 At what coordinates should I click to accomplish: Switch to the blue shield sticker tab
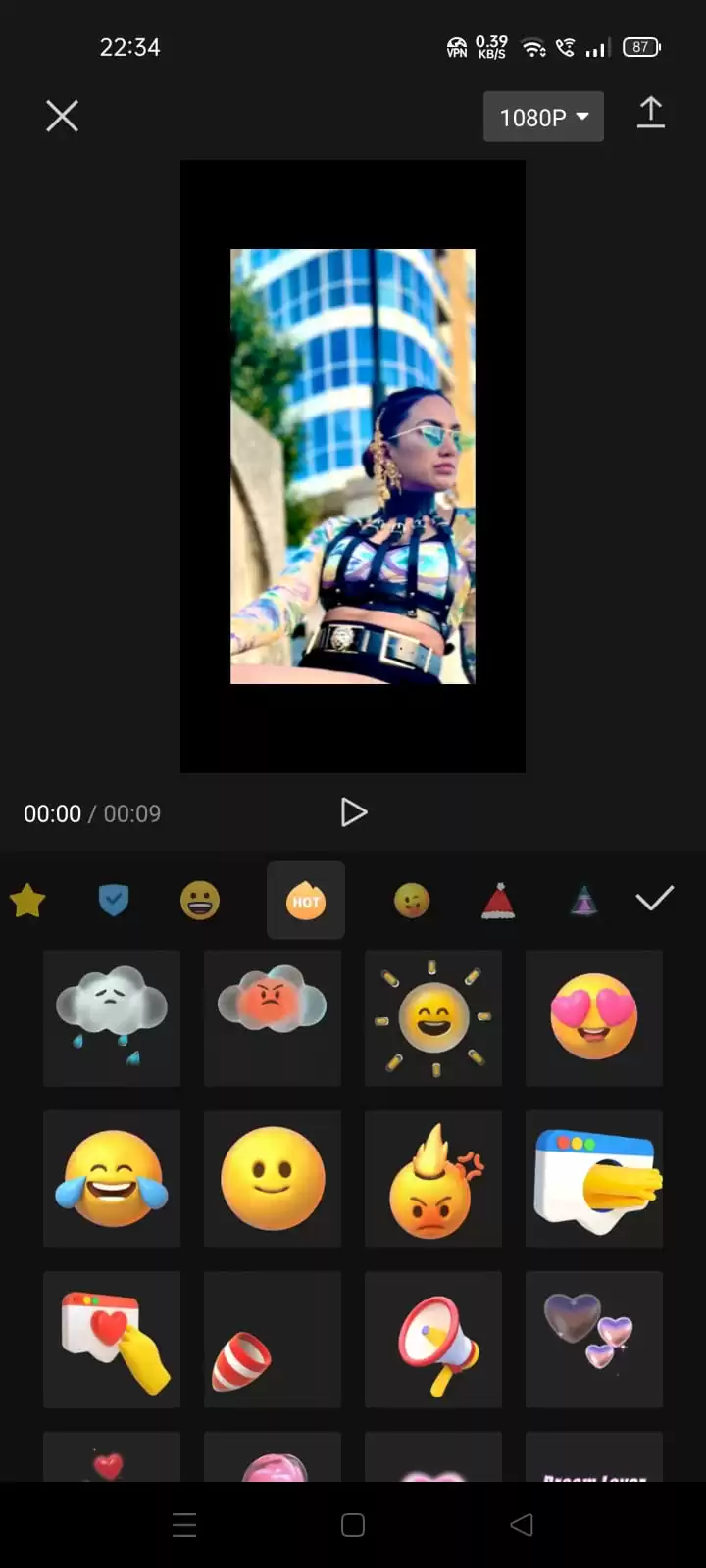pyautogui.click(x=114, y=900)
